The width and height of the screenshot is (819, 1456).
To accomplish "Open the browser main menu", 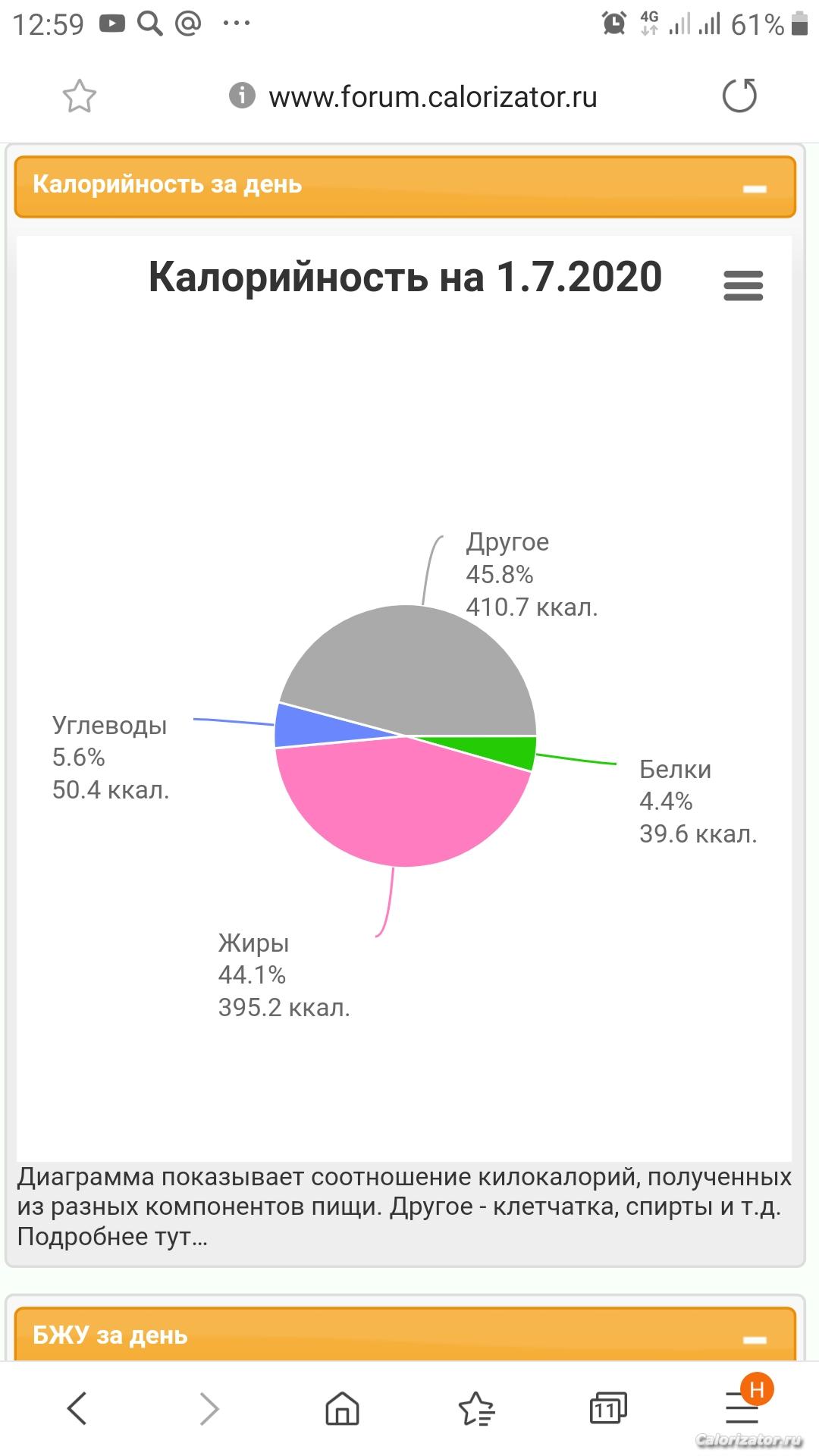I will (742, 1409).
